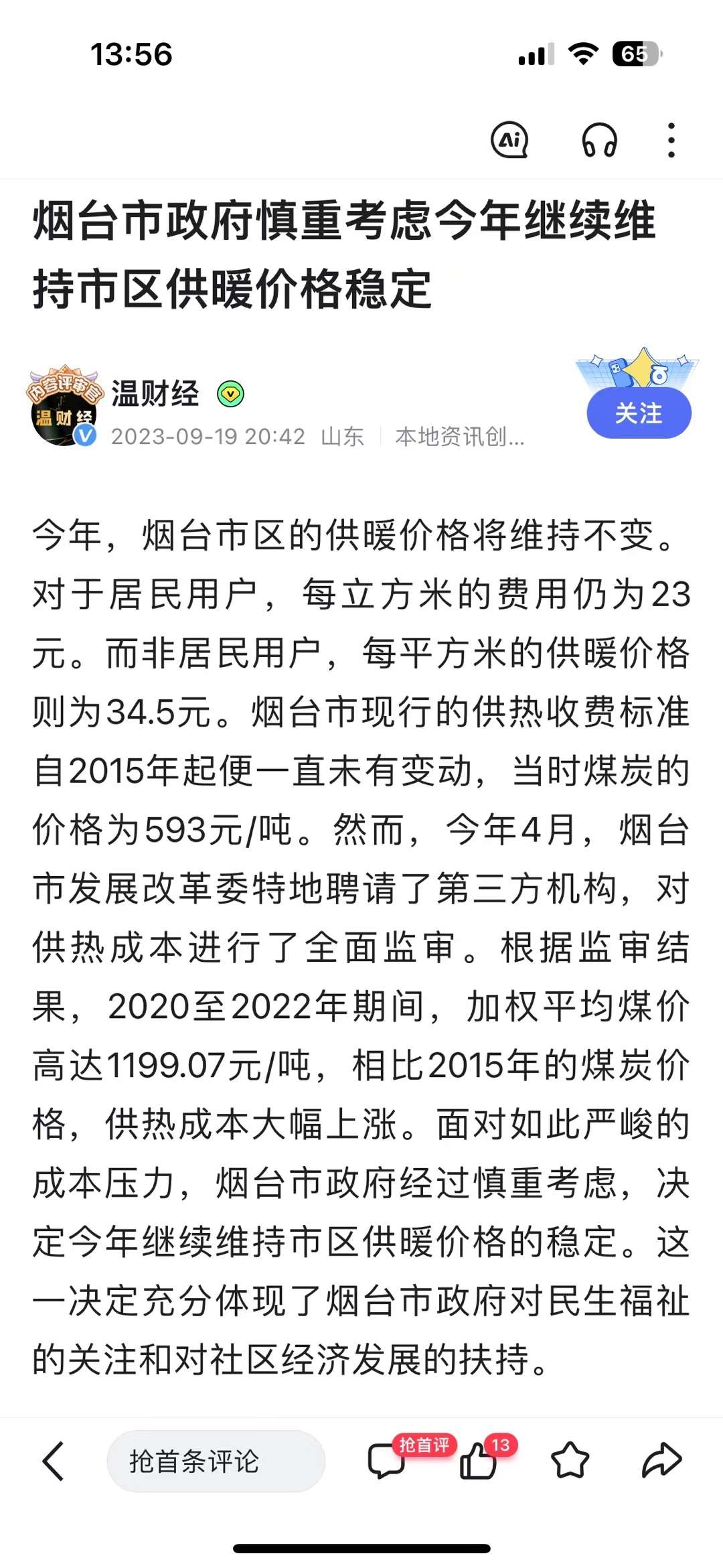Listen to the article via headphone icon
Viewport: 723px width, 1568px height.
click(599, 141)
